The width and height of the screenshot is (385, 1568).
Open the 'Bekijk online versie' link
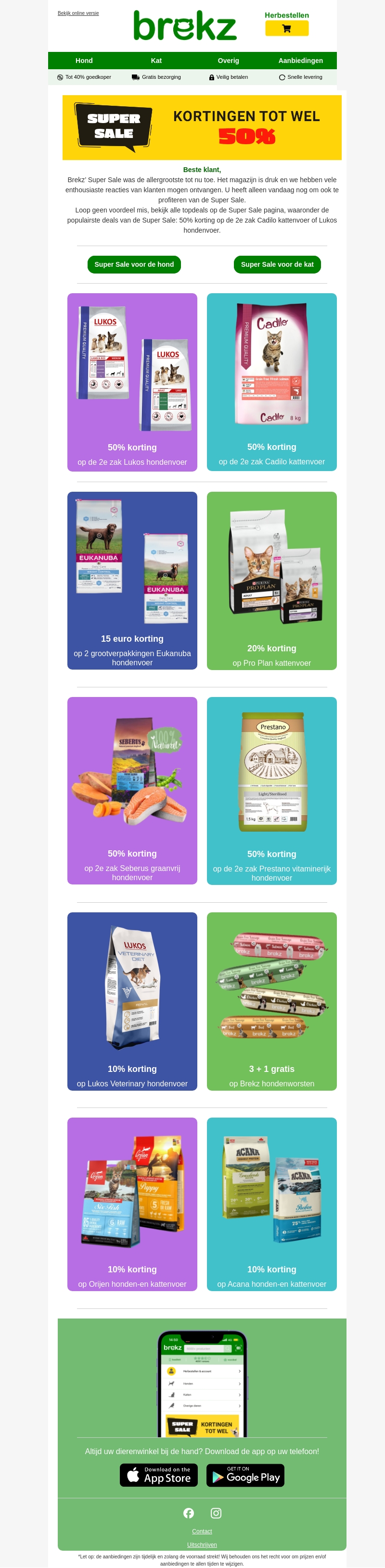click(78, 13)
